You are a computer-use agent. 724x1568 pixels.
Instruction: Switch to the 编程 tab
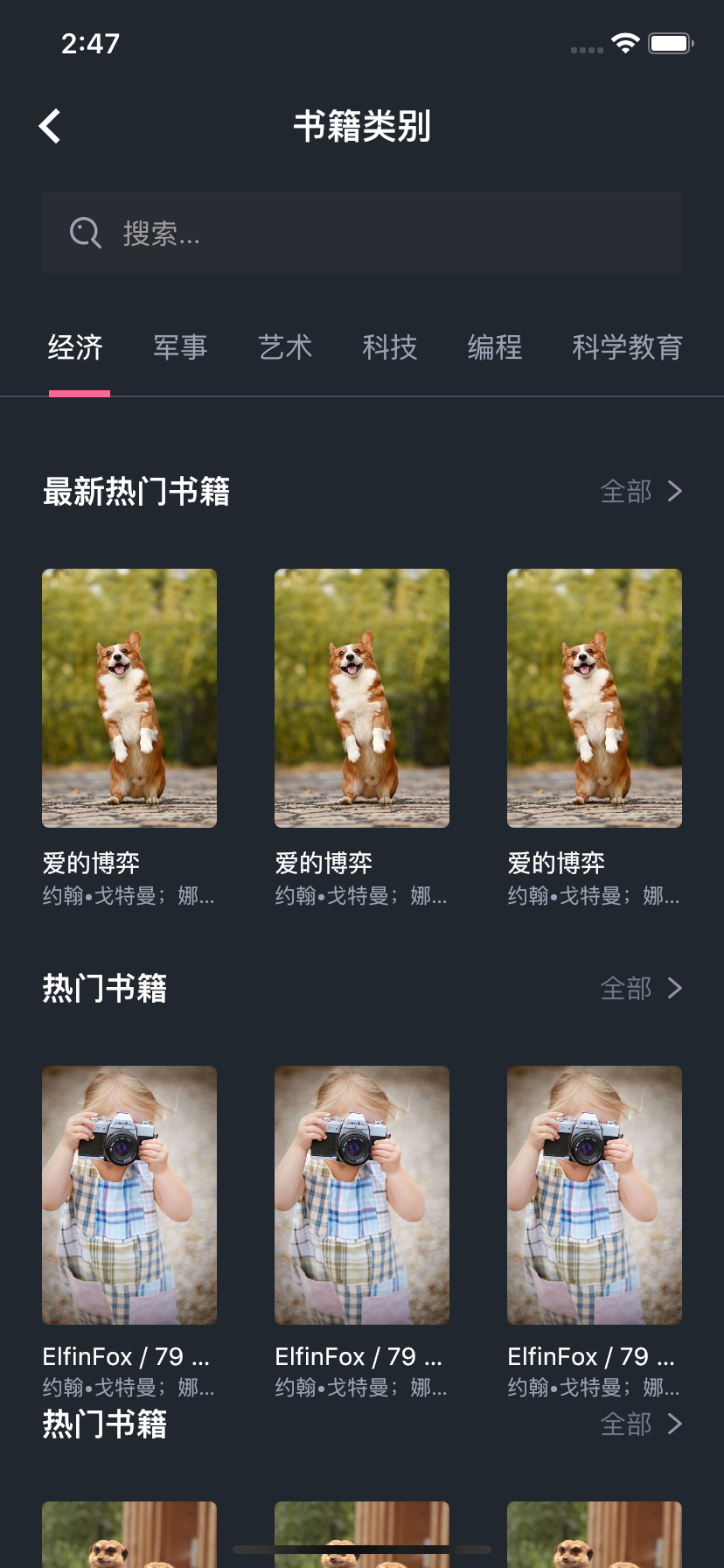click(495, 347)
